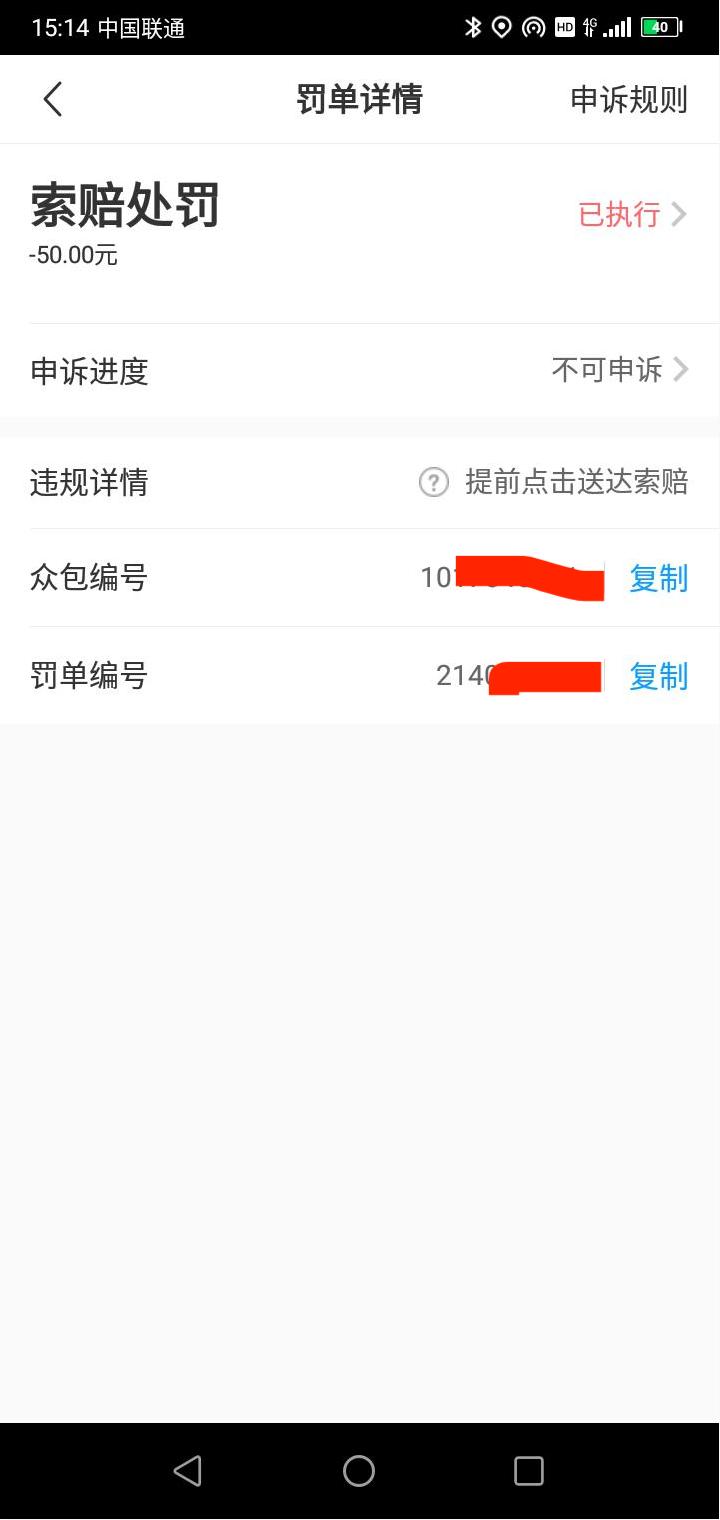This screenshot has width=720, height=1520.
Task: Expand the 已执行 status entry
Action: click(x=619, y=214)
